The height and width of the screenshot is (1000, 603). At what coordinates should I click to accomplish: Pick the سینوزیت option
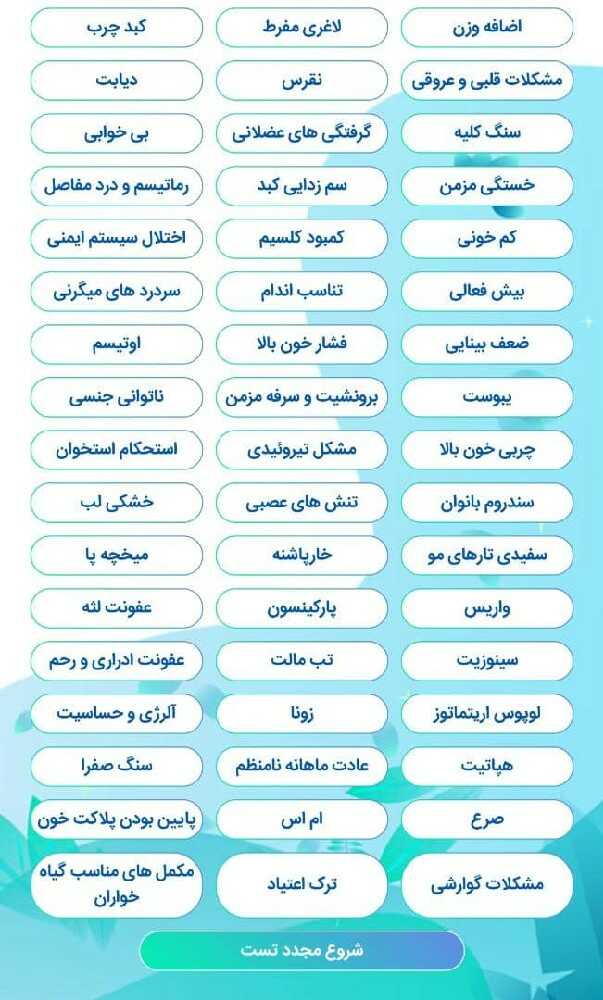point(487,661)
